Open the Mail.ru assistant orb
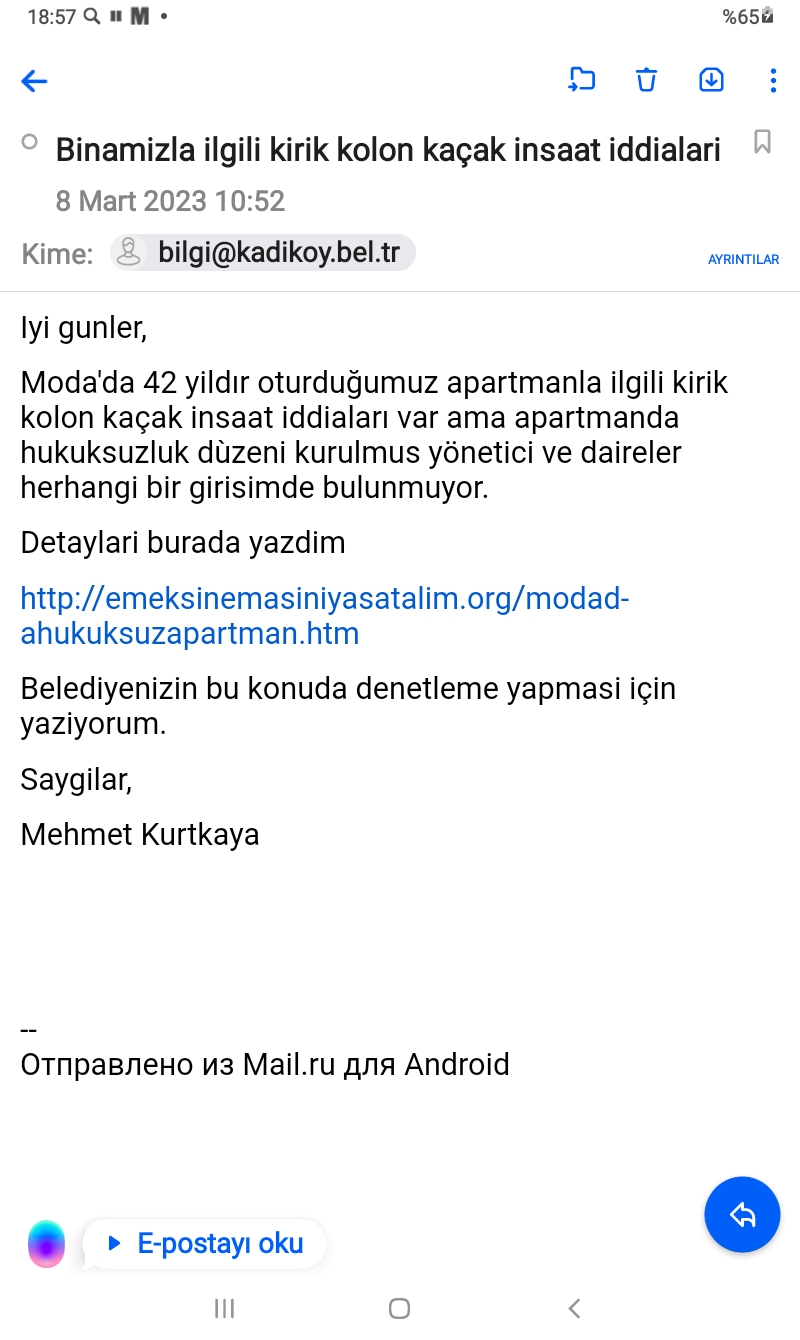This screenshot has width=800, height=1340. pos(46,1245)
